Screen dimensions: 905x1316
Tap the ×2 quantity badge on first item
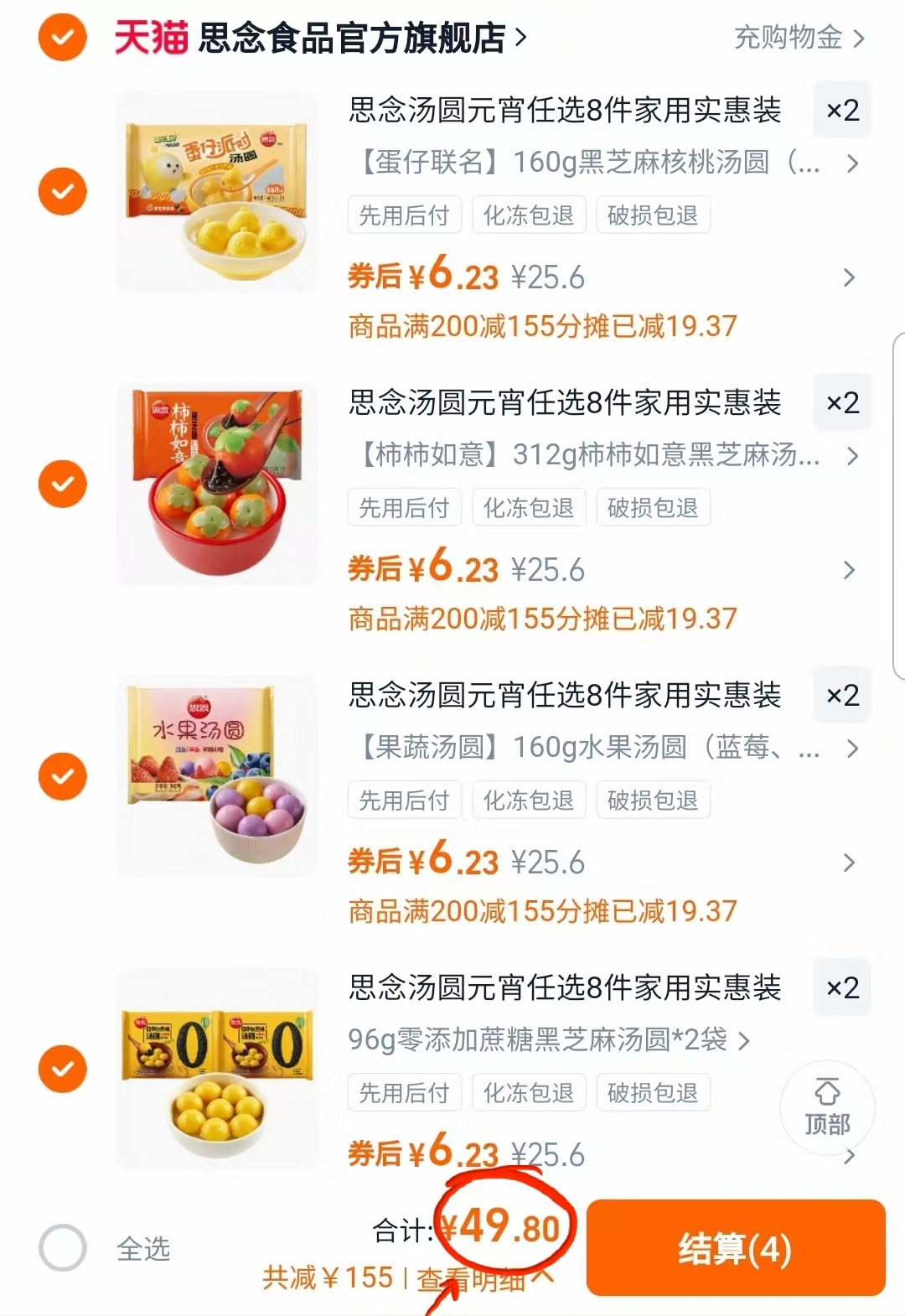[841, 110]
